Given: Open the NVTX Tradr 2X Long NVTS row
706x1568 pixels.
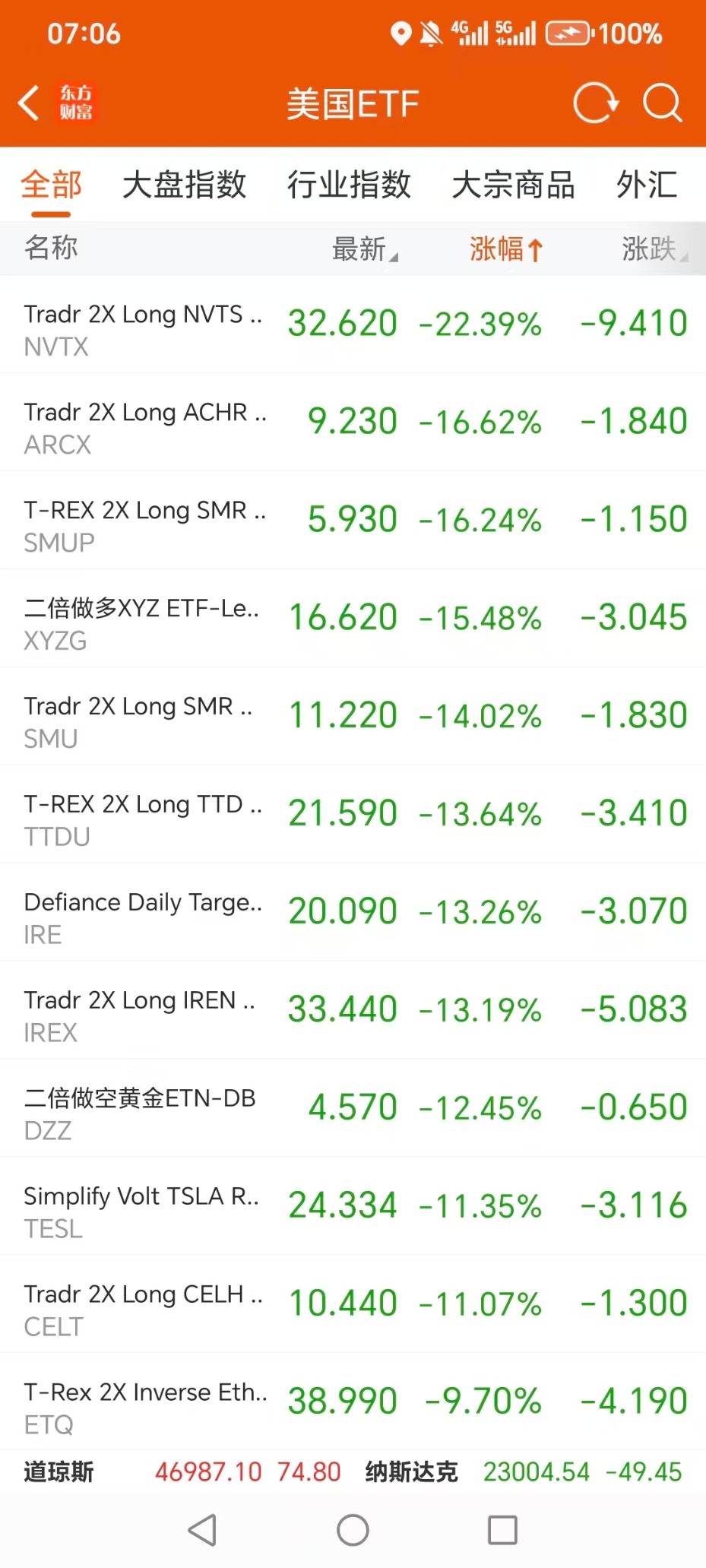Looking at the screenshot, I should tap(353, 325).
